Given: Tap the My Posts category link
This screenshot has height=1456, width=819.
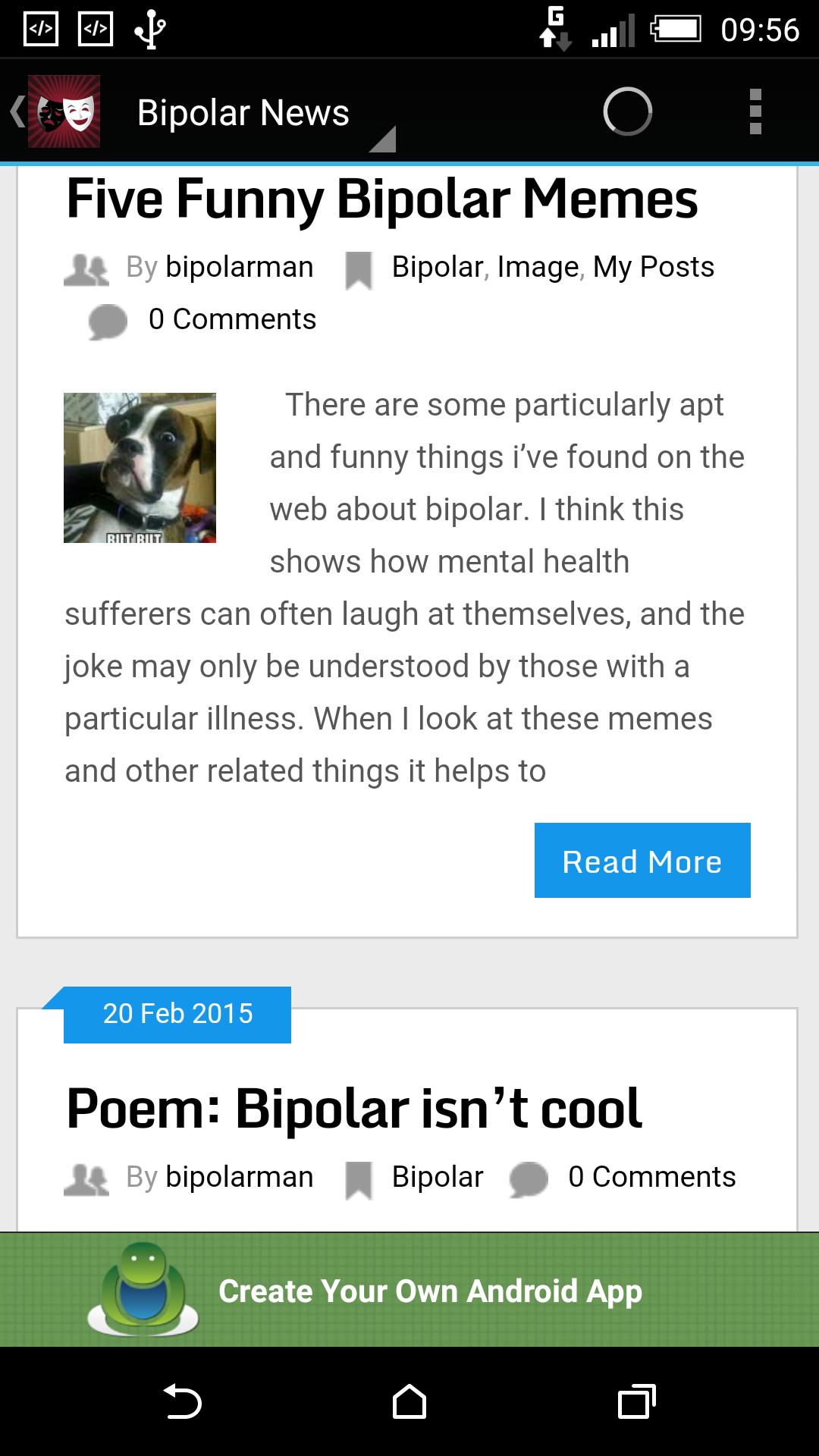Looking at the screenshot, I should click(653, 267).
